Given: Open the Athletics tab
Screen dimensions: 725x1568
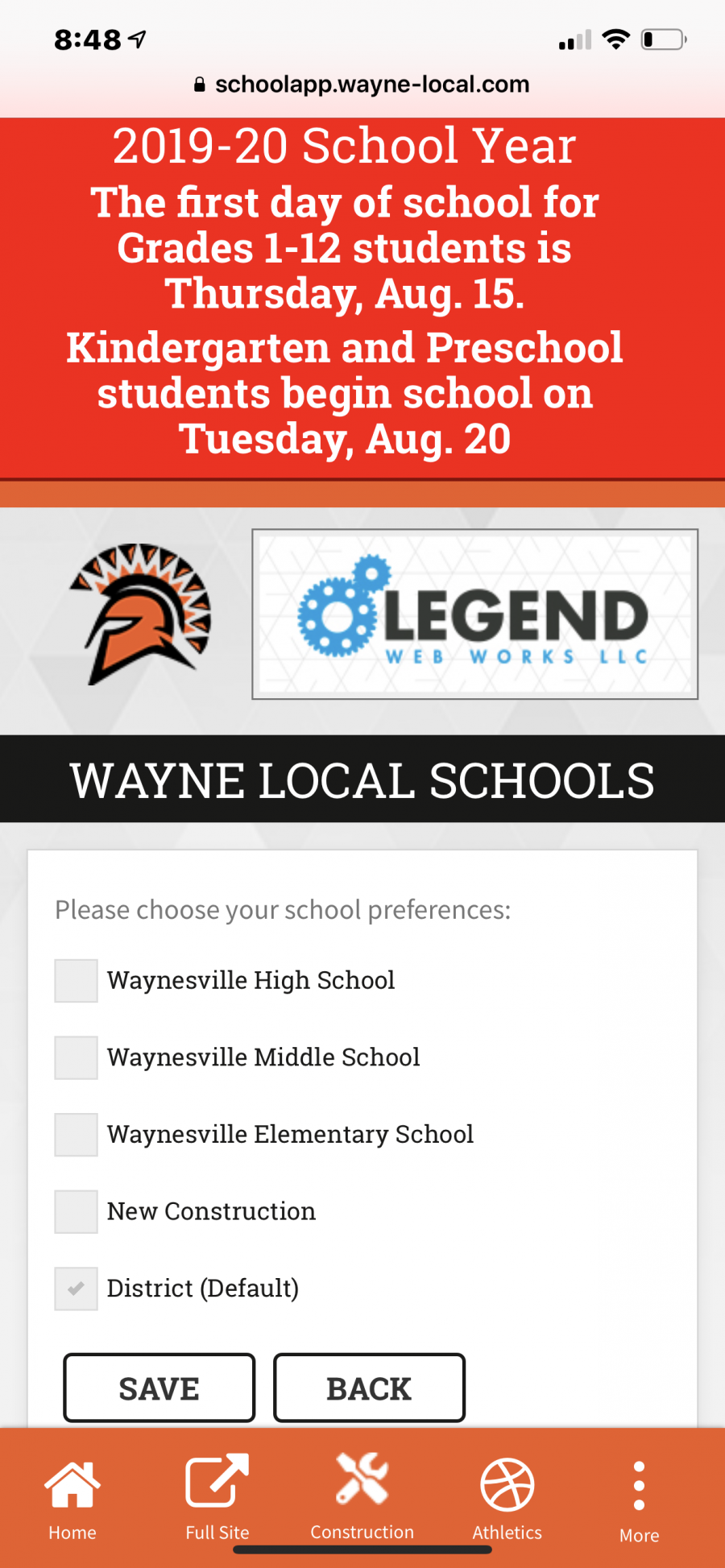Looking at the screenshot, I should pos(507,1497).
